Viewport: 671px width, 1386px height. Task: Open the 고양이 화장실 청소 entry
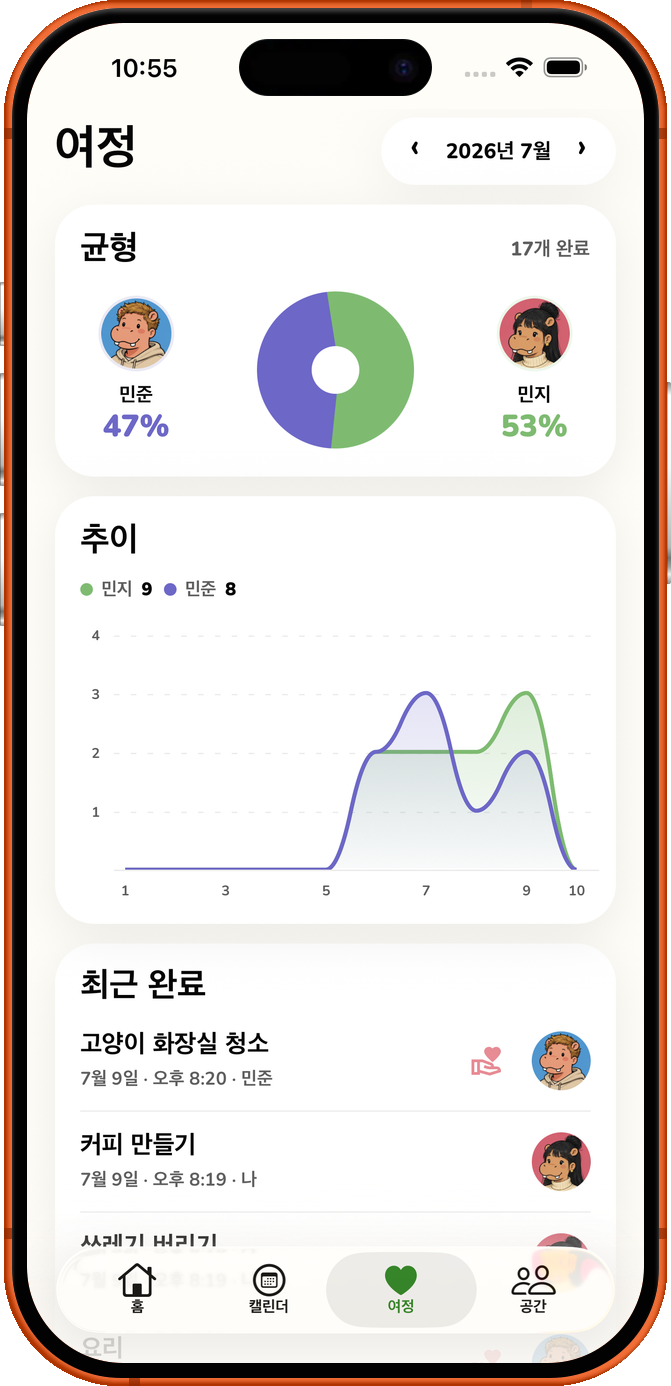pyautogui.click(x=335, y=1060)
